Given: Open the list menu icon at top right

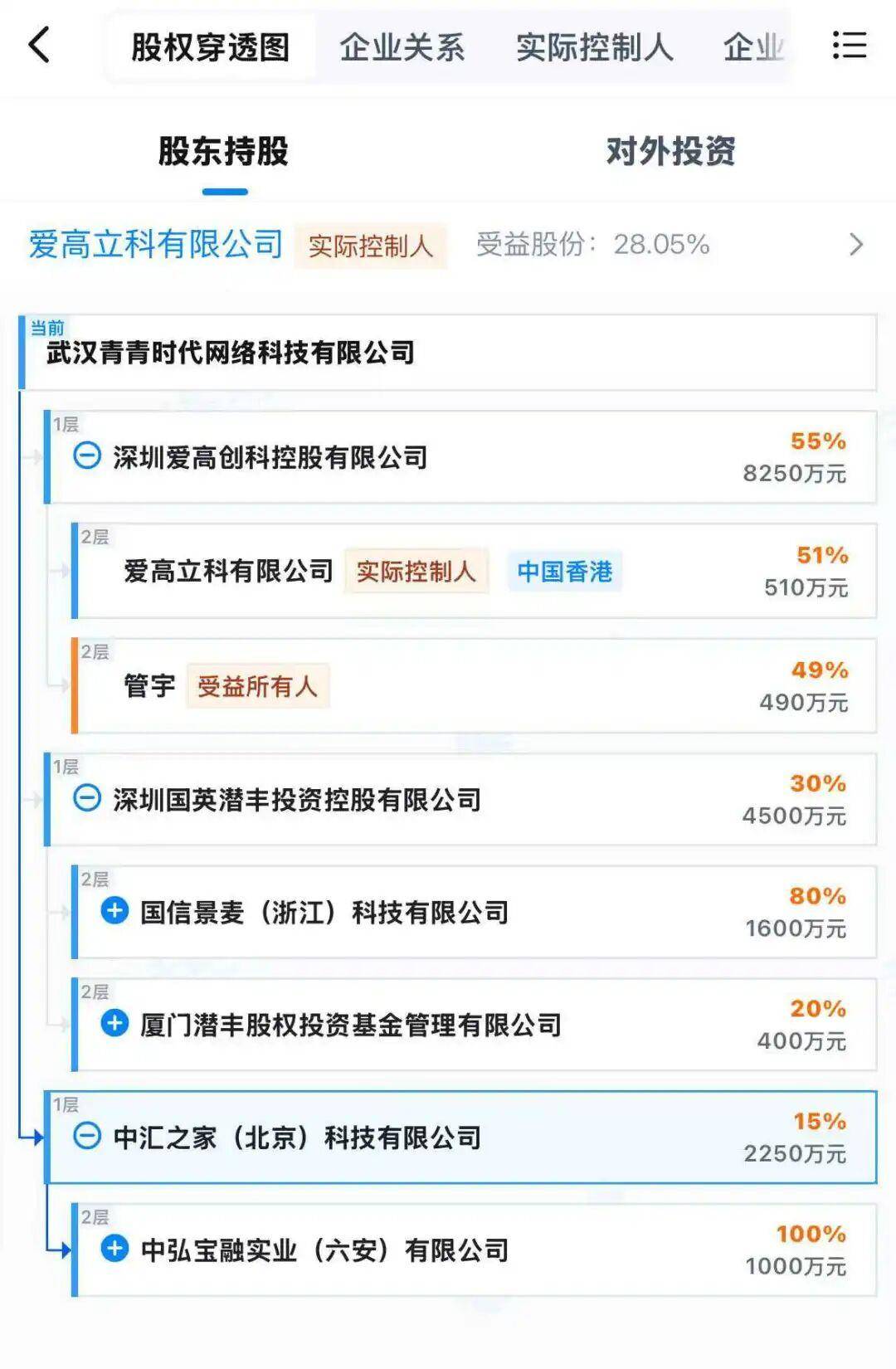Looking at the screenshot, I should 848,47.
